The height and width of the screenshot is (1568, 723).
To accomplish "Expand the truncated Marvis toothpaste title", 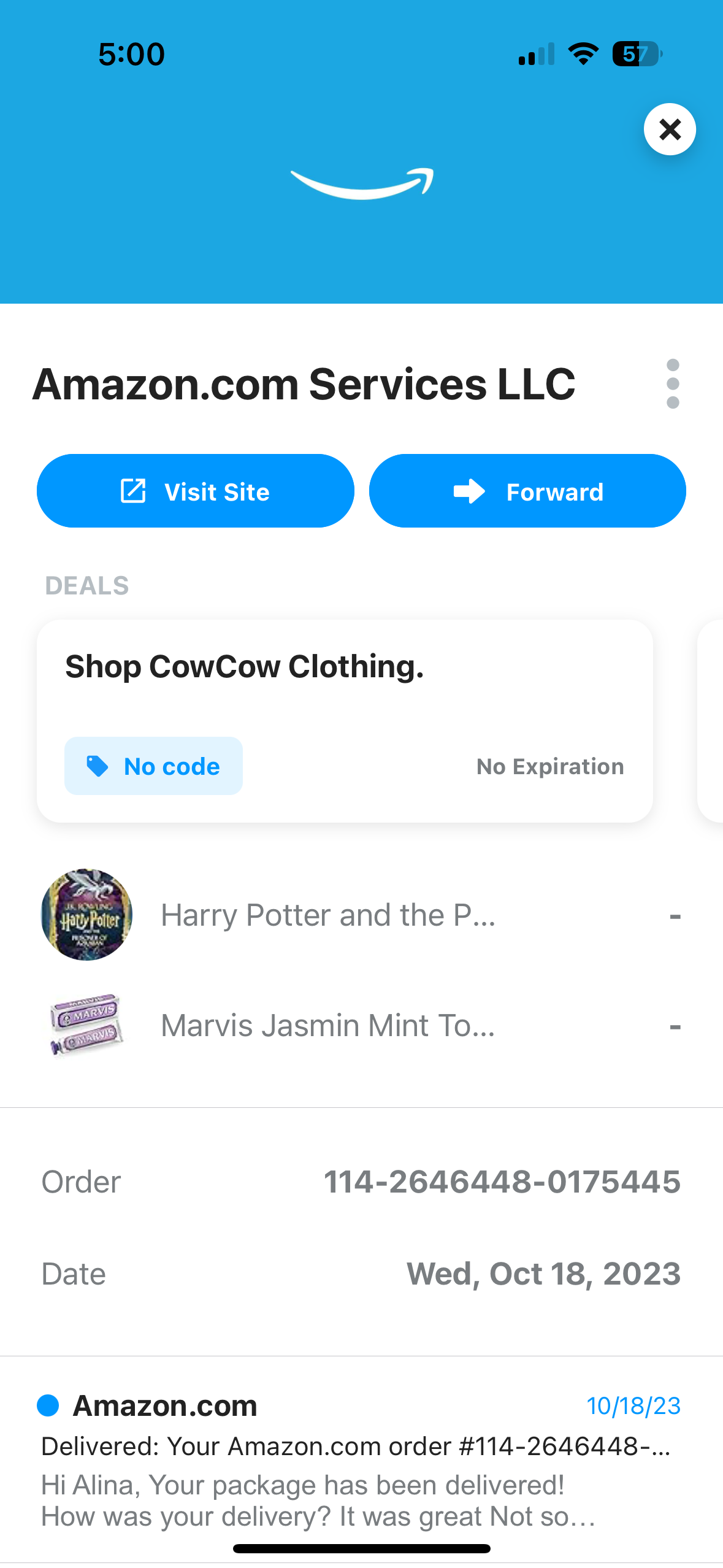I will 329,1025.
